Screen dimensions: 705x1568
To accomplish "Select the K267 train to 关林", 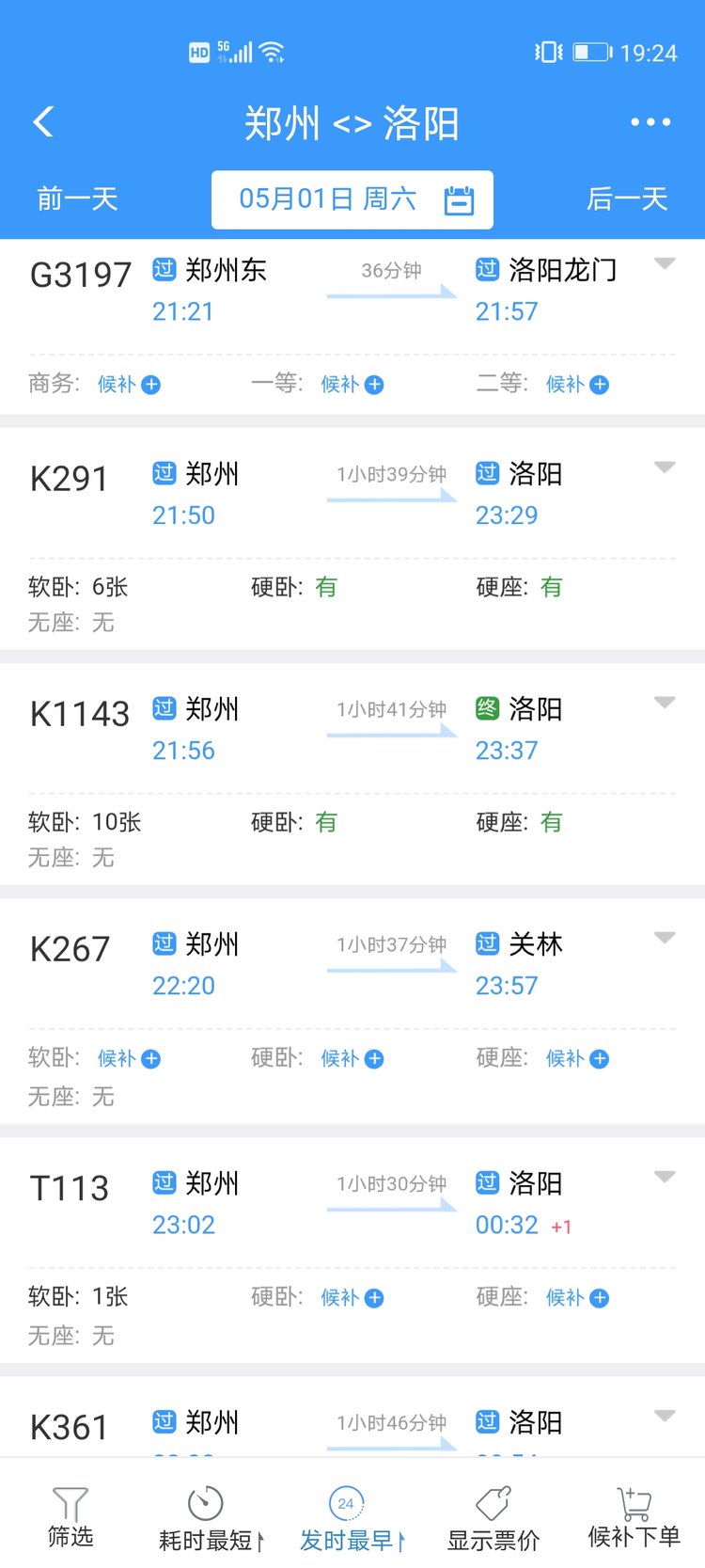I will click(70, 950).
